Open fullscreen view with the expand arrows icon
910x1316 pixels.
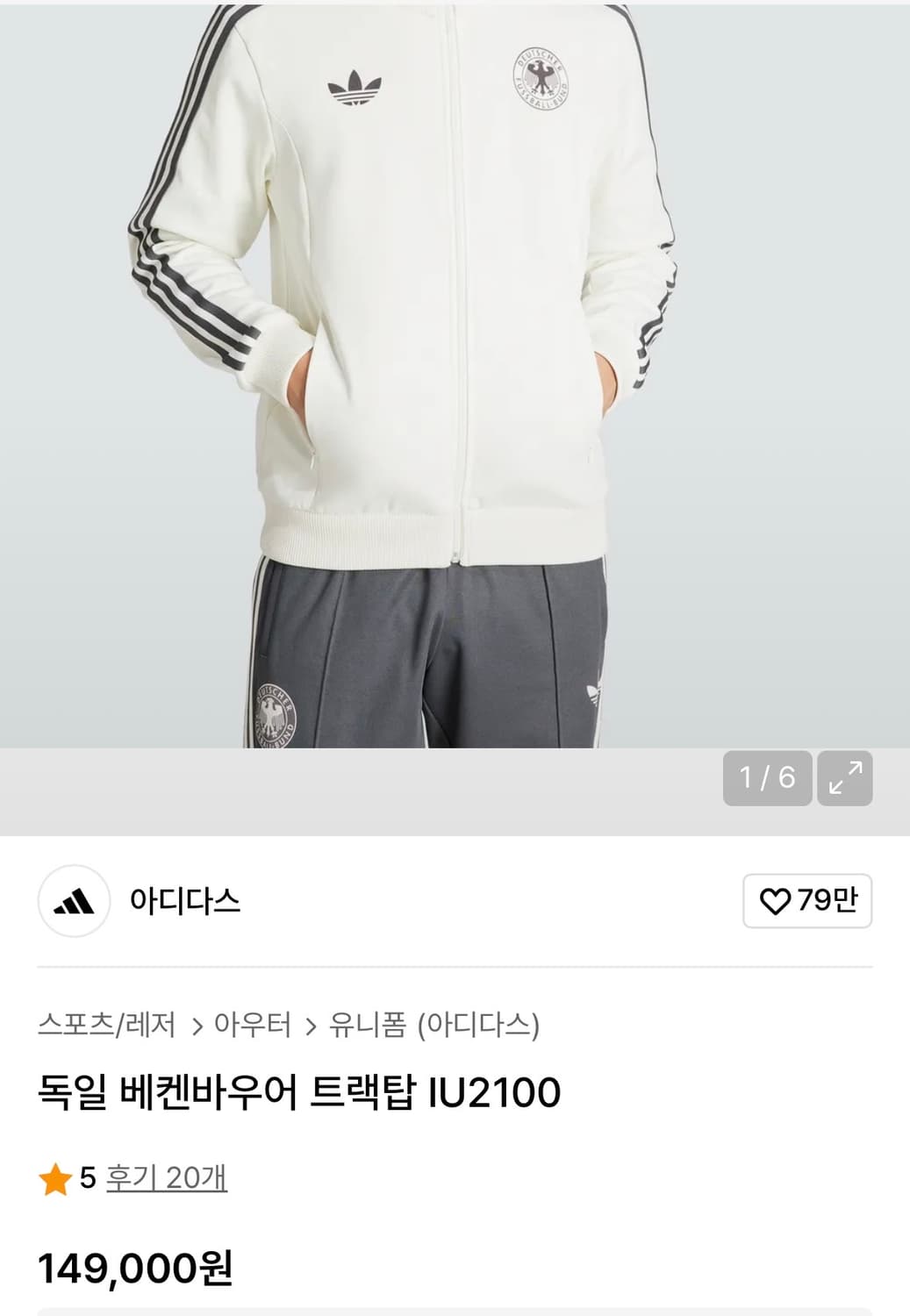[x=844, y=777]
